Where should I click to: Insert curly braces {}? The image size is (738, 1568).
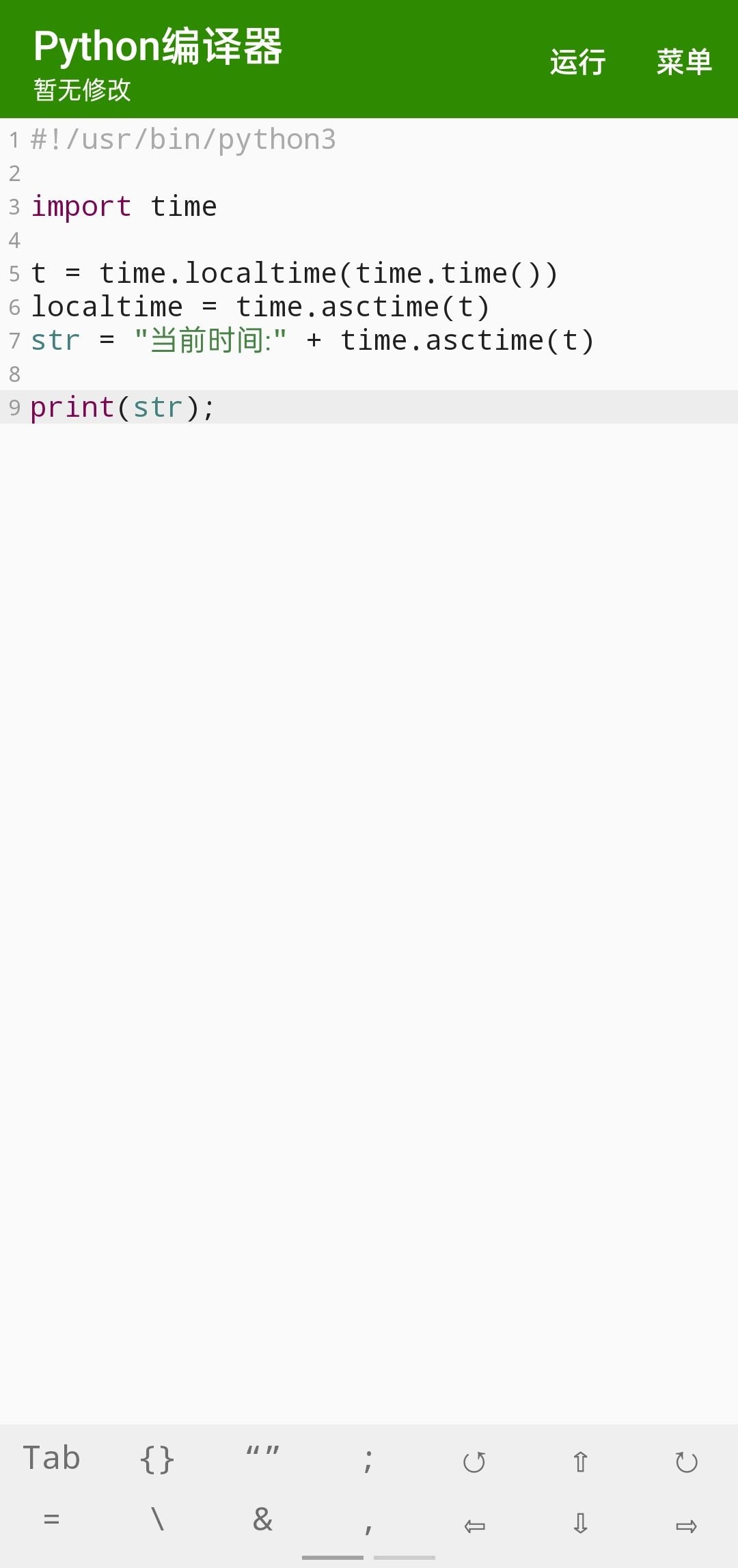(157, 1459)
